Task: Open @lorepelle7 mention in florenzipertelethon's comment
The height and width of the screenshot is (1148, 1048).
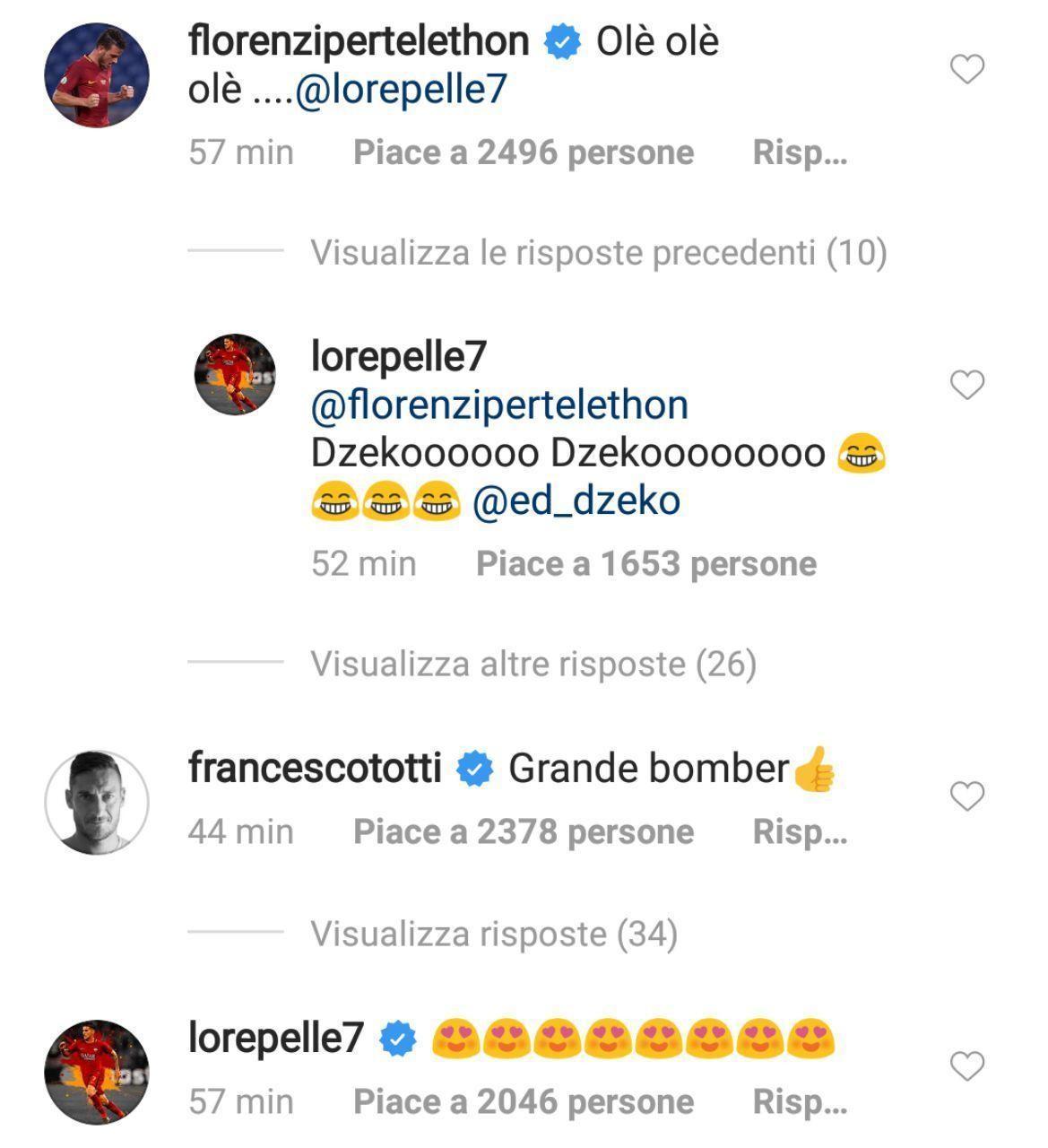Action: (x=401, y=90)
